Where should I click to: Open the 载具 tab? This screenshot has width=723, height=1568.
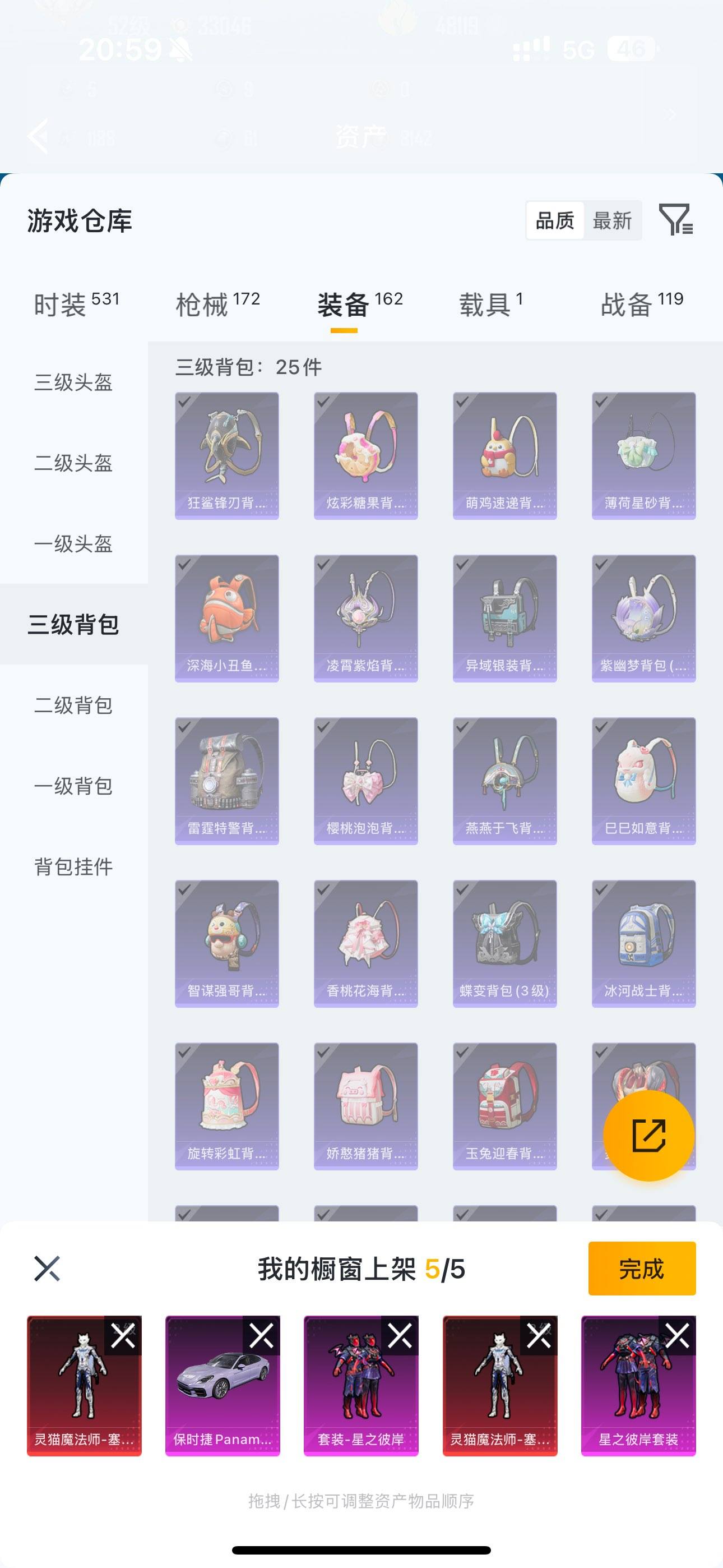click(490, 304)
